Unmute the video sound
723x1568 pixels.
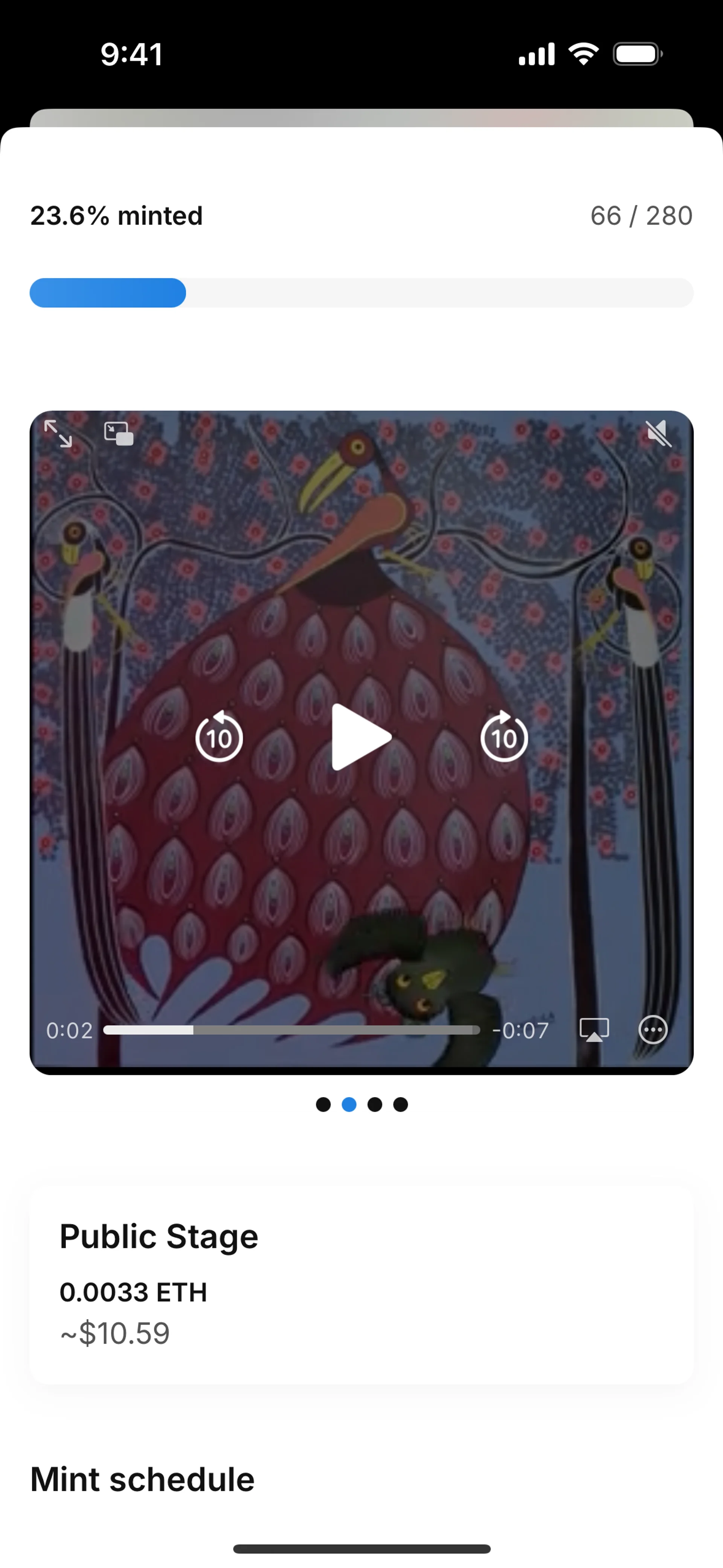659,433
